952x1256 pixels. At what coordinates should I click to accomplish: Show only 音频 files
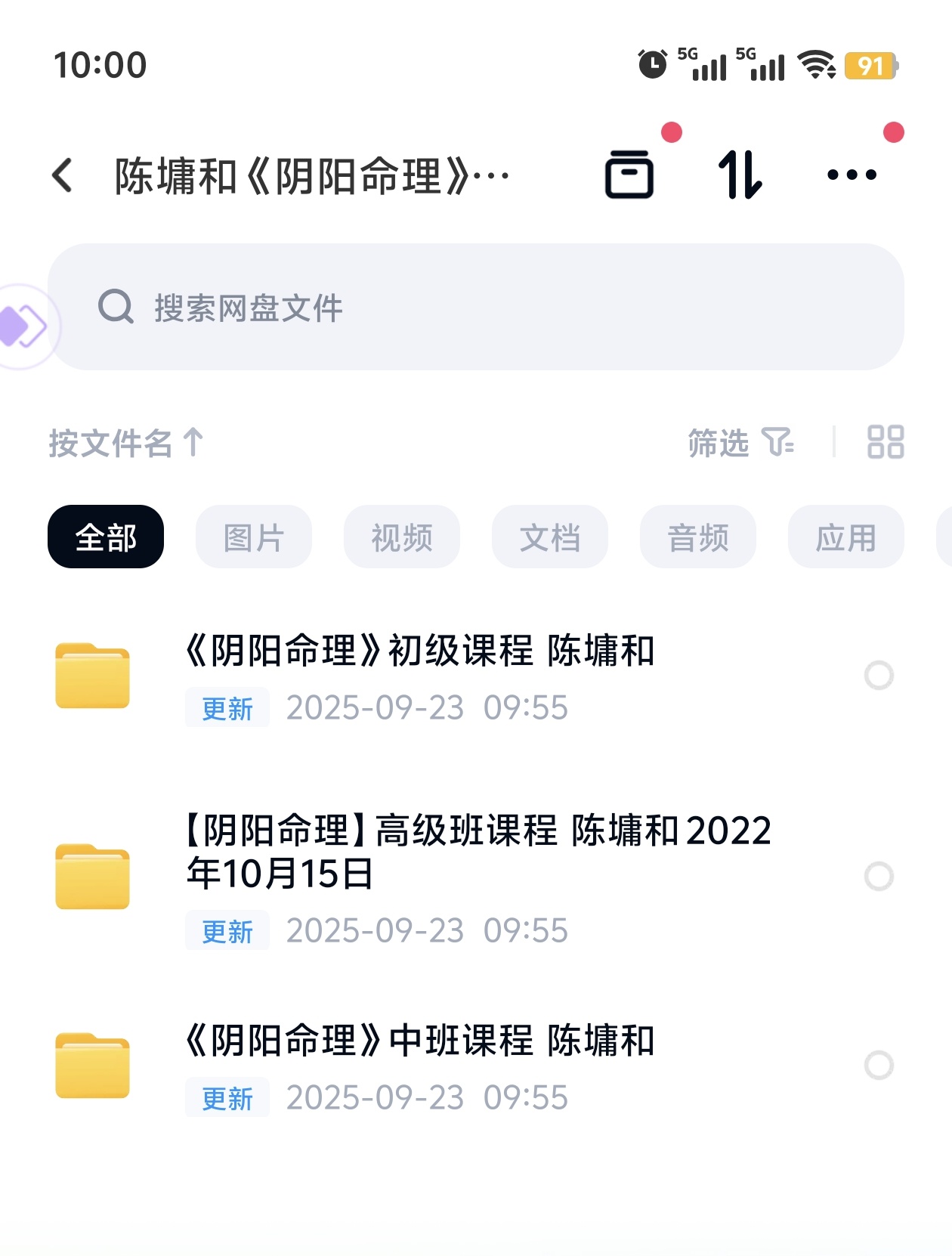(x=698, y=537)
